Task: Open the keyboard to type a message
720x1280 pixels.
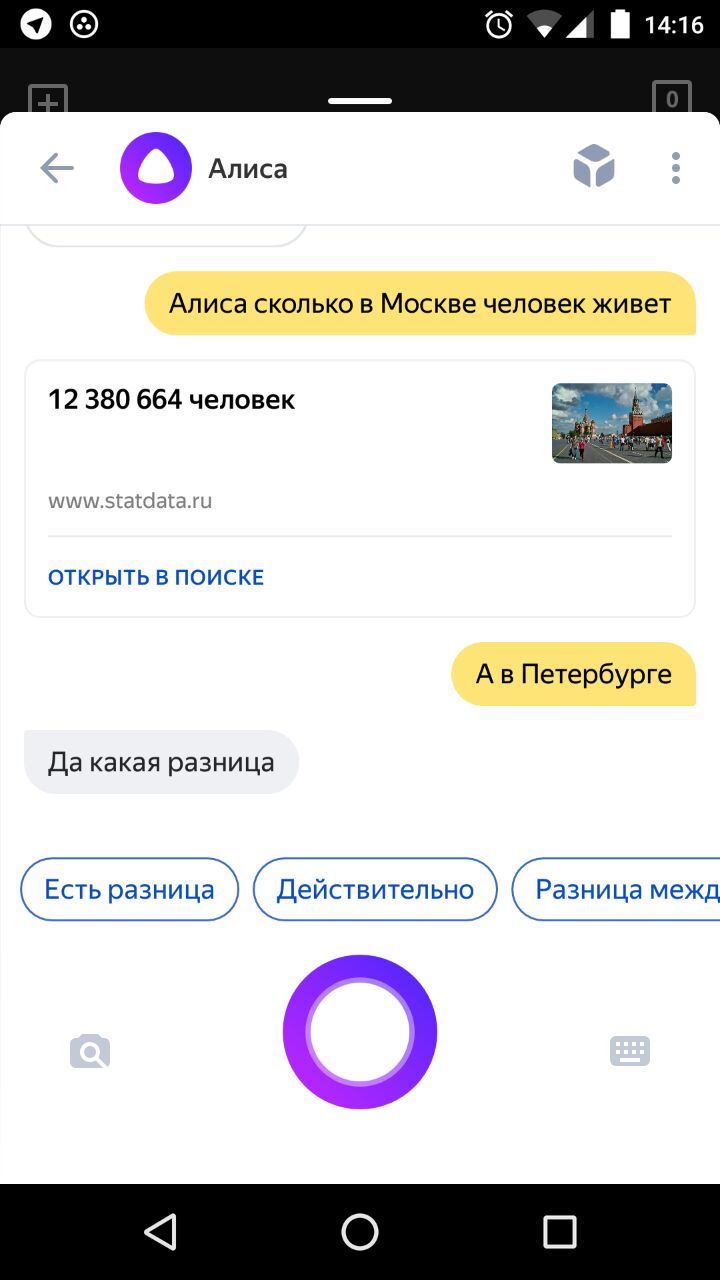Action: pyautogui.click(x=630, y=1051)
